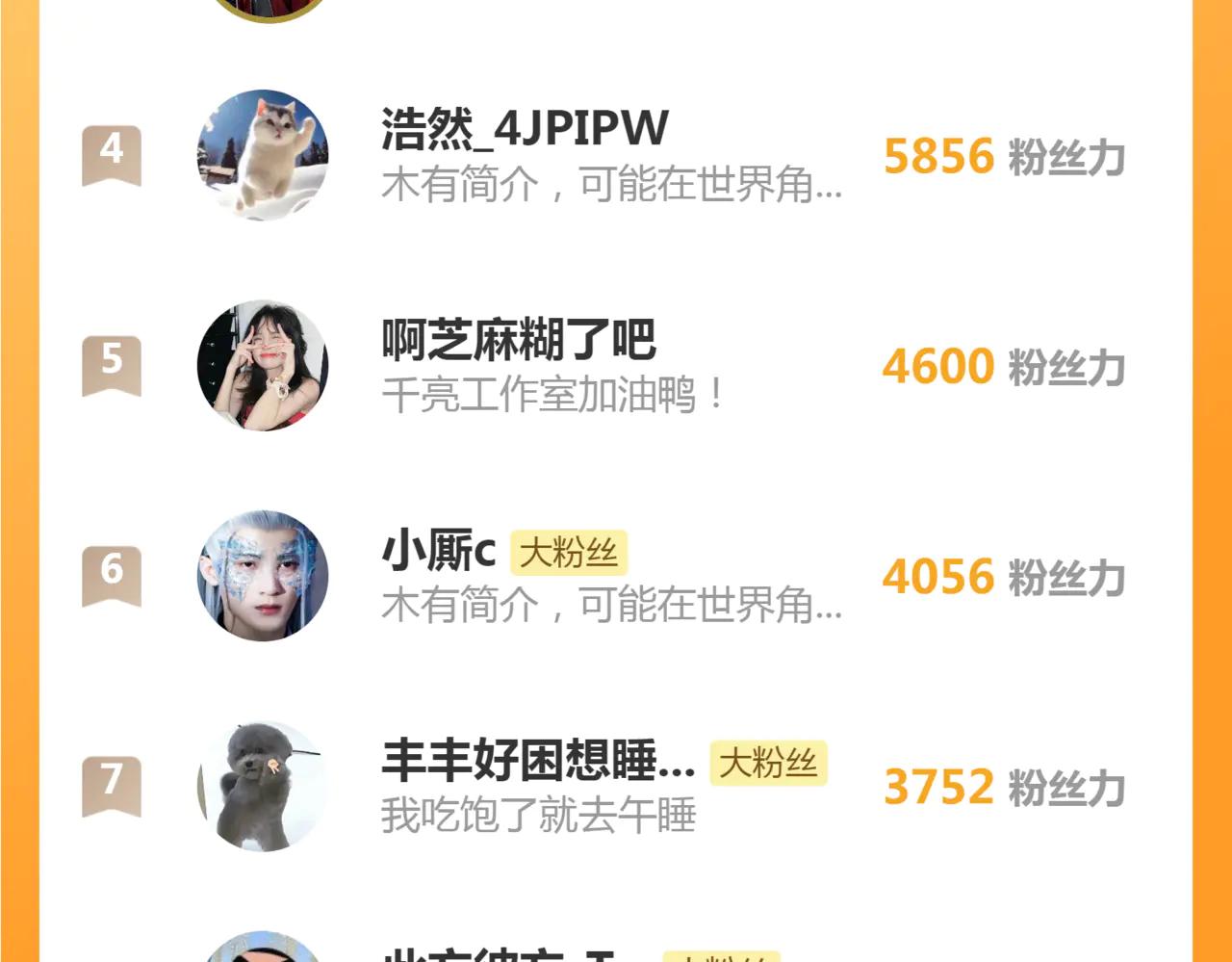
Task: Open 浩然_4JPIPW's fan ranking row
Action: click(x=525, y=129)
